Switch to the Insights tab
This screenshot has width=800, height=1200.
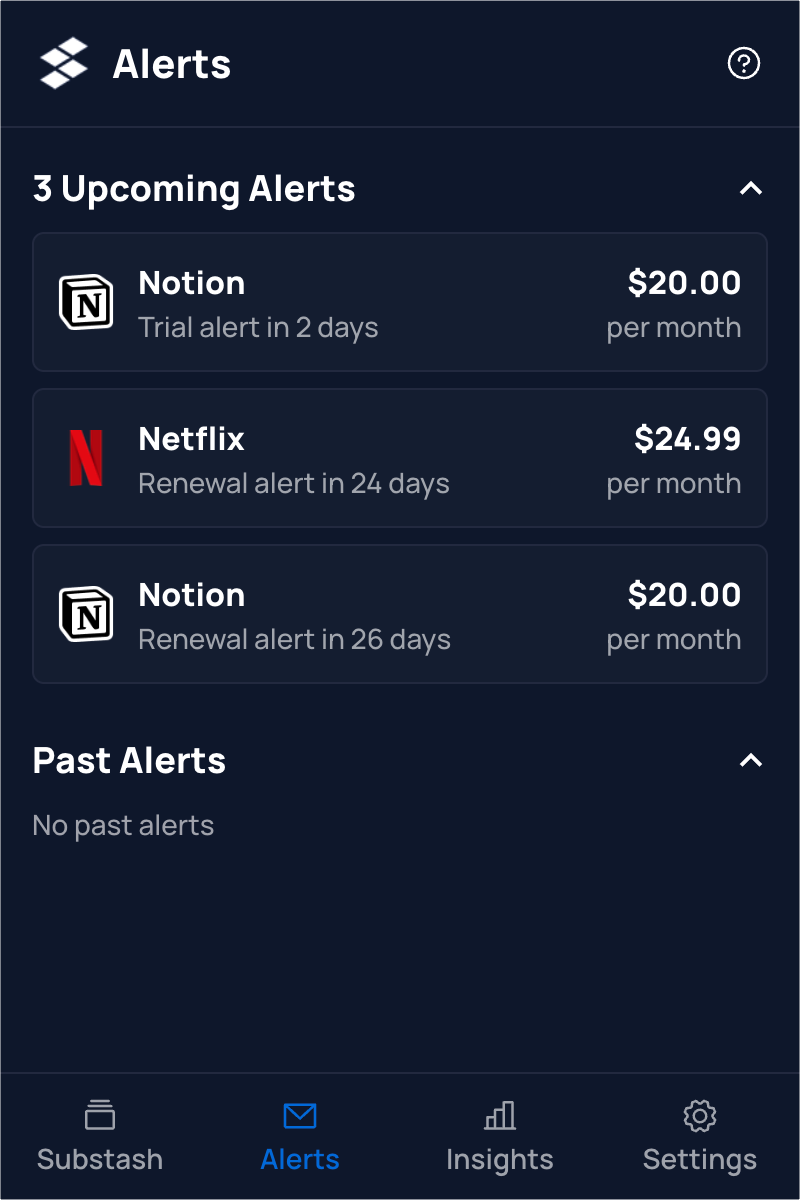499,1137
